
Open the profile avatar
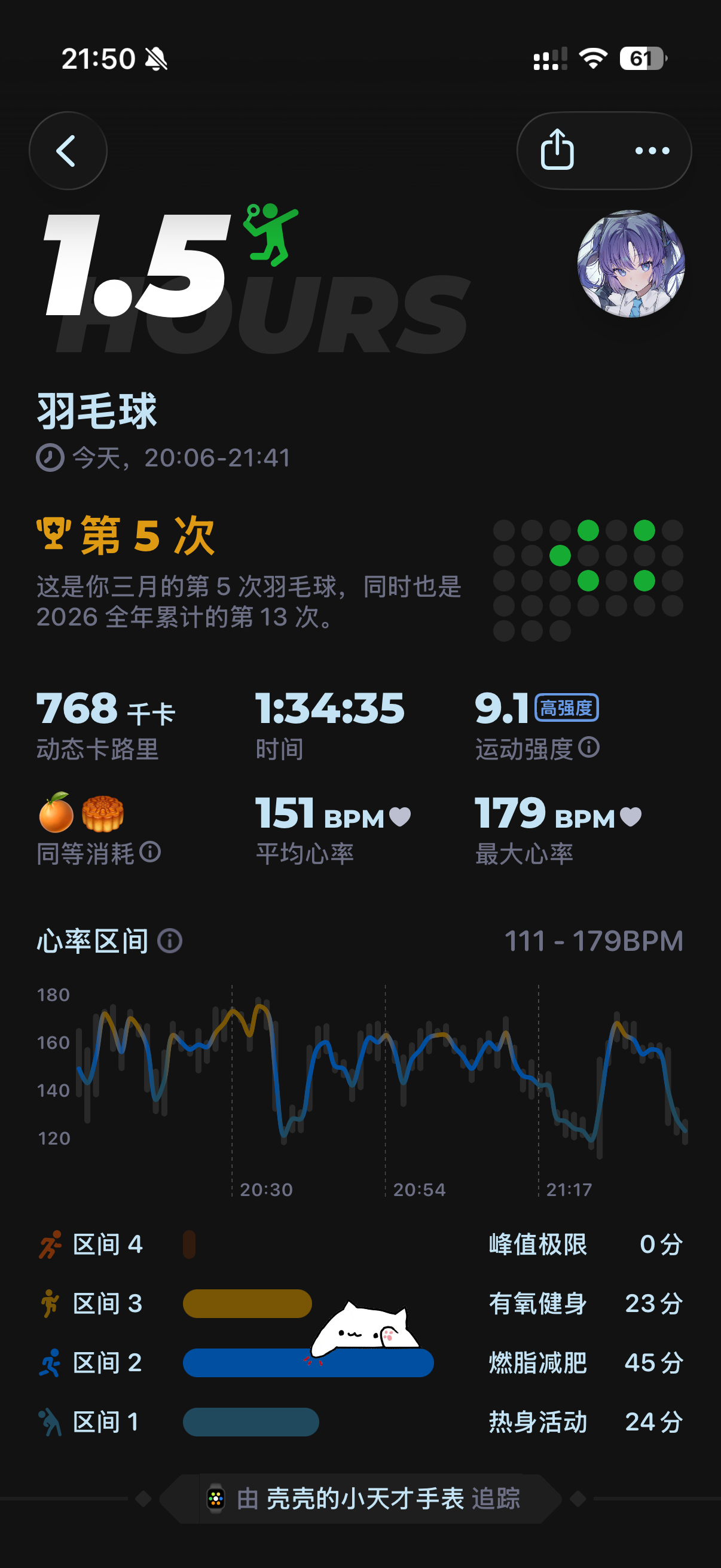(x=630, y=264)
